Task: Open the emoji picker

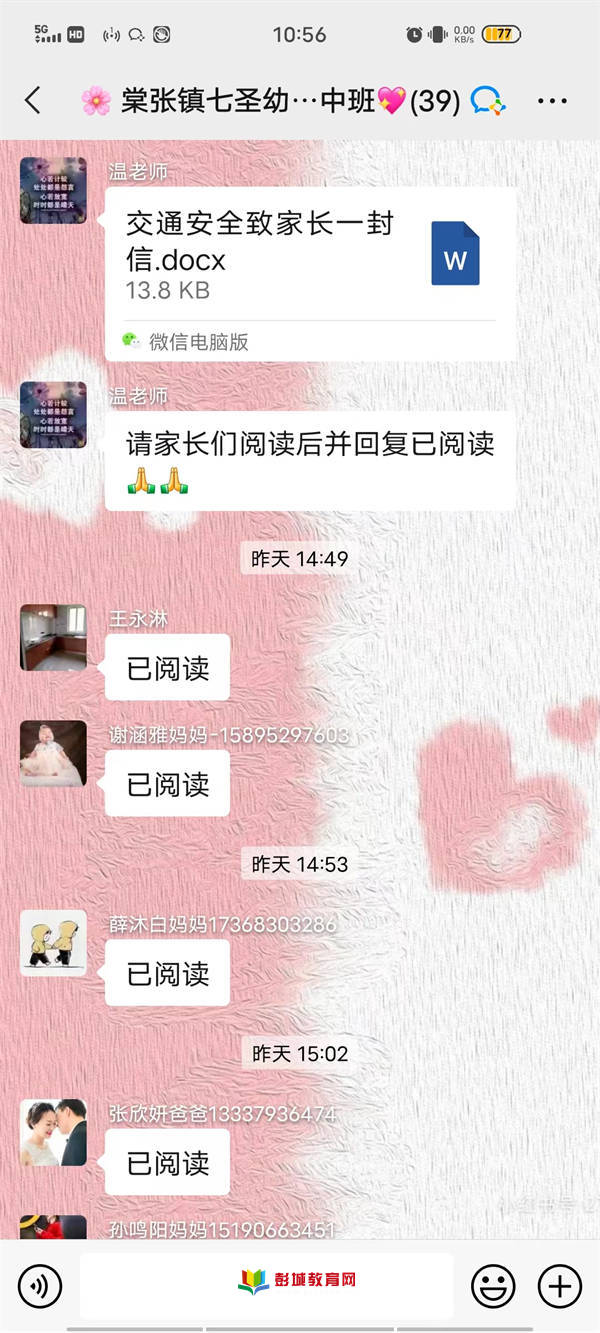Action: click(494, 1286)
